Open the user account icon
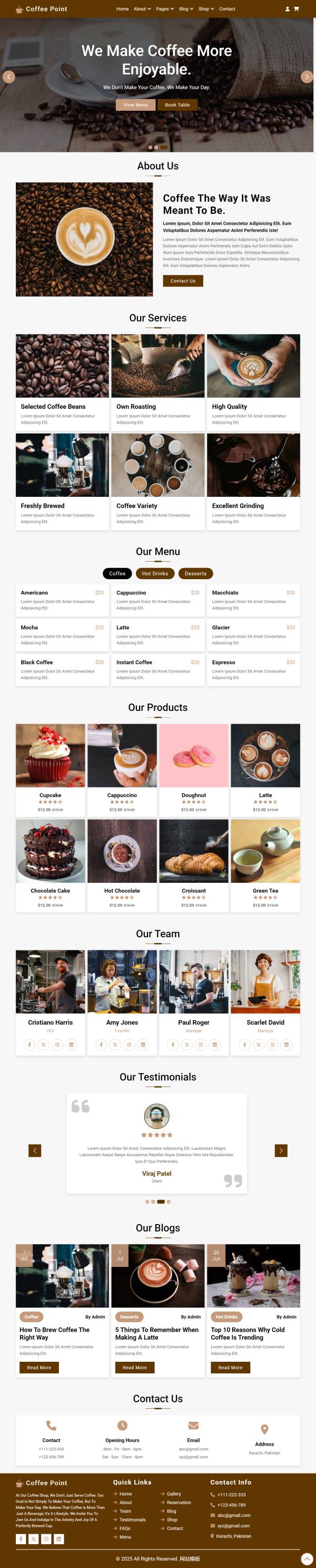Screen dimensions: 316x1568 tap(288, 9)
